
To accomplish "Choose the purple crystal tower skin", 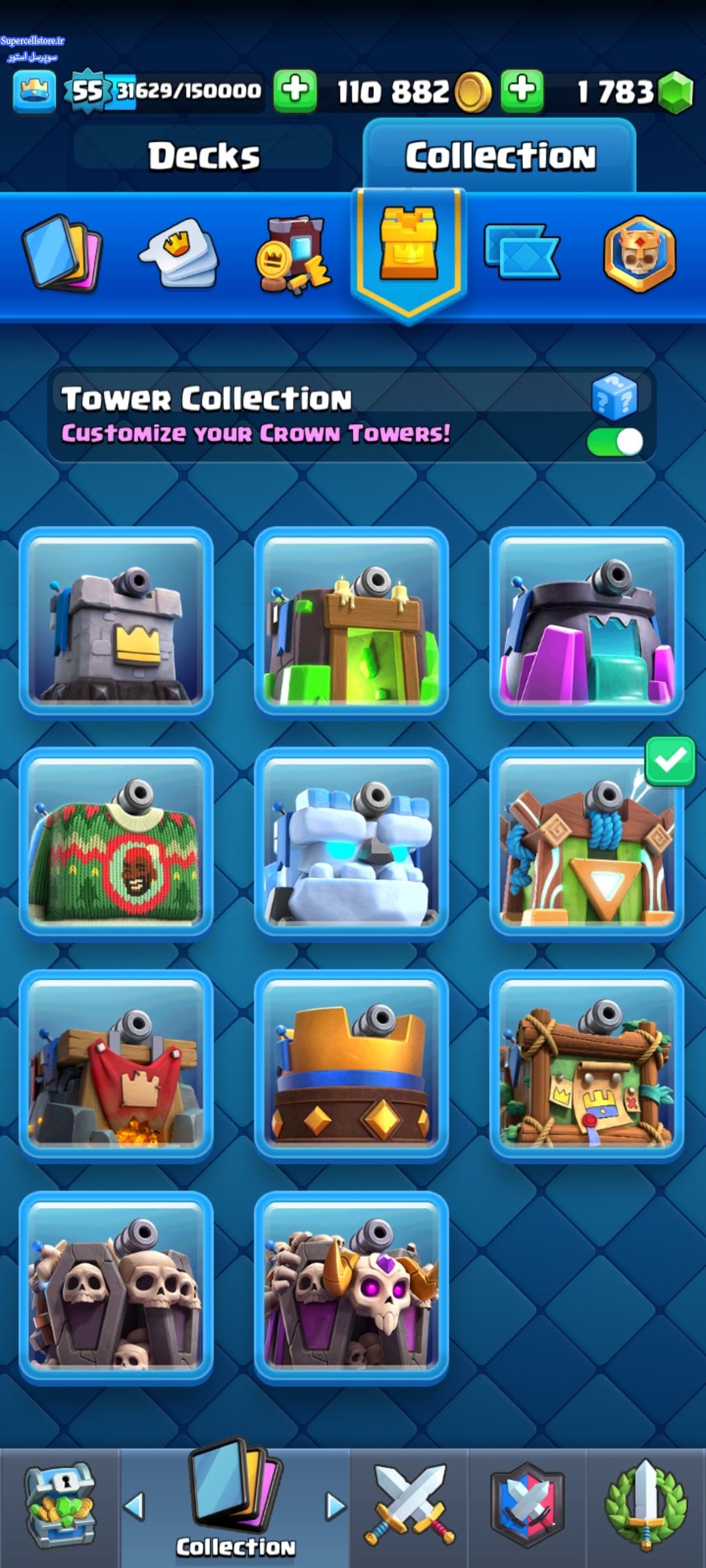I will click(x=587, y=621).
